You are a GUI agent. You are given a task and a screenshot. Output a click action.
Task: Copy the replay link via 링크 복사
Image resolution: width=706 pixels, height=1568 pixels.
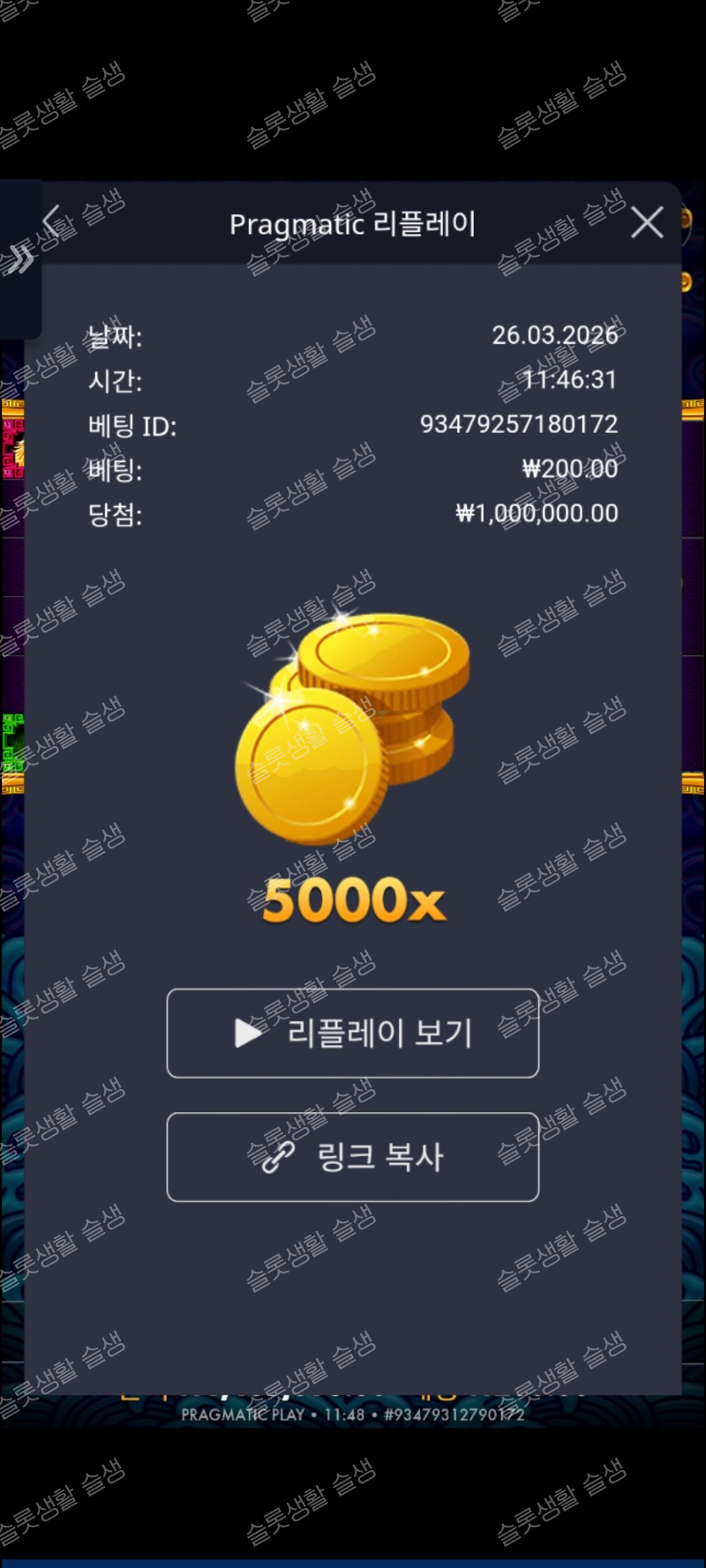pyautogui.click(x=353, y=1156)
